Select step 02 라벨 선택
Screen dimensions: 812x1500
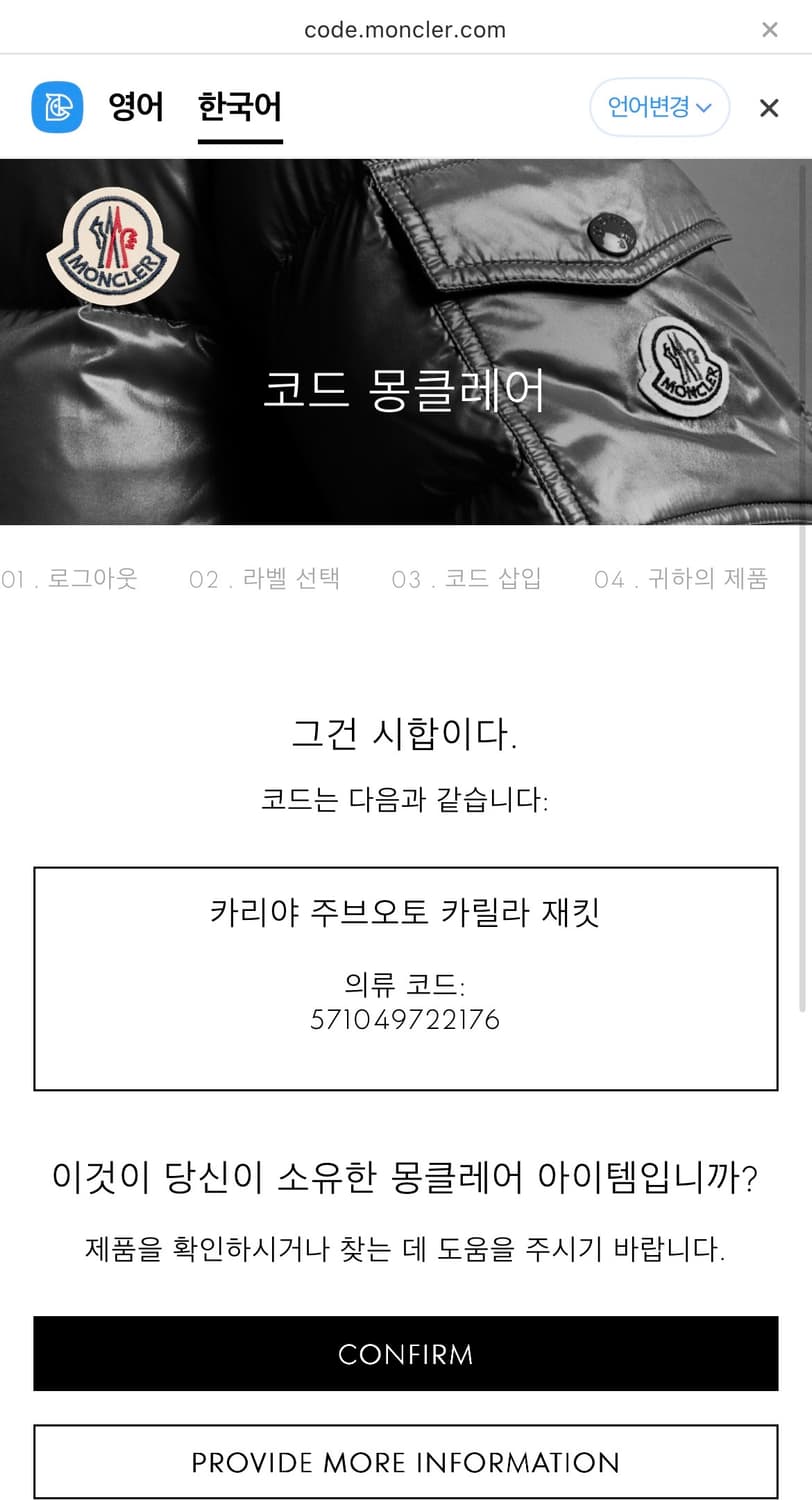pyautogui.click(x=267, y=579)
